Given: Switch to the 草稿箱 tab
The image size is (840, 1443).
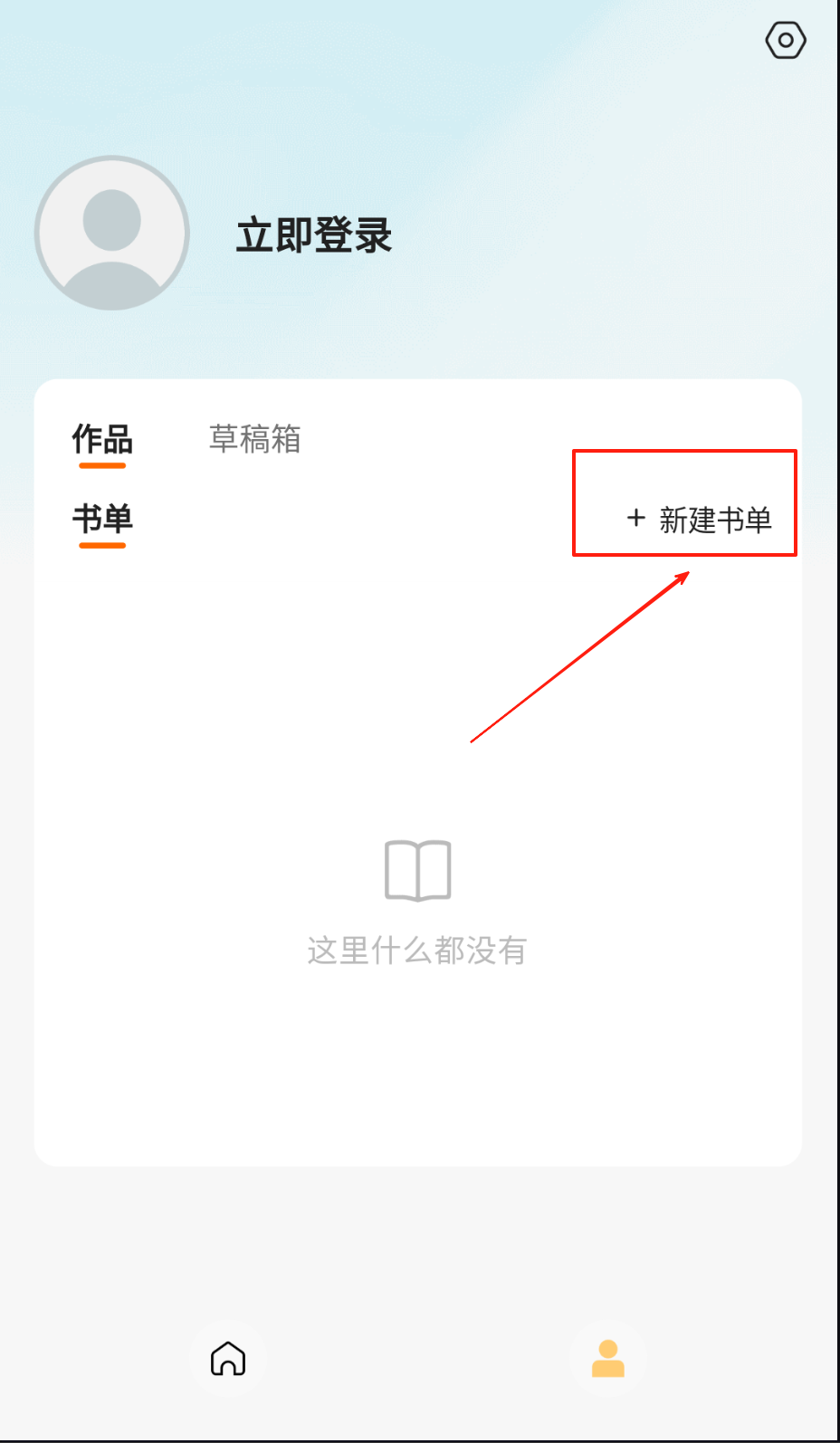Looking at the screenshot, I should point(254,439).
